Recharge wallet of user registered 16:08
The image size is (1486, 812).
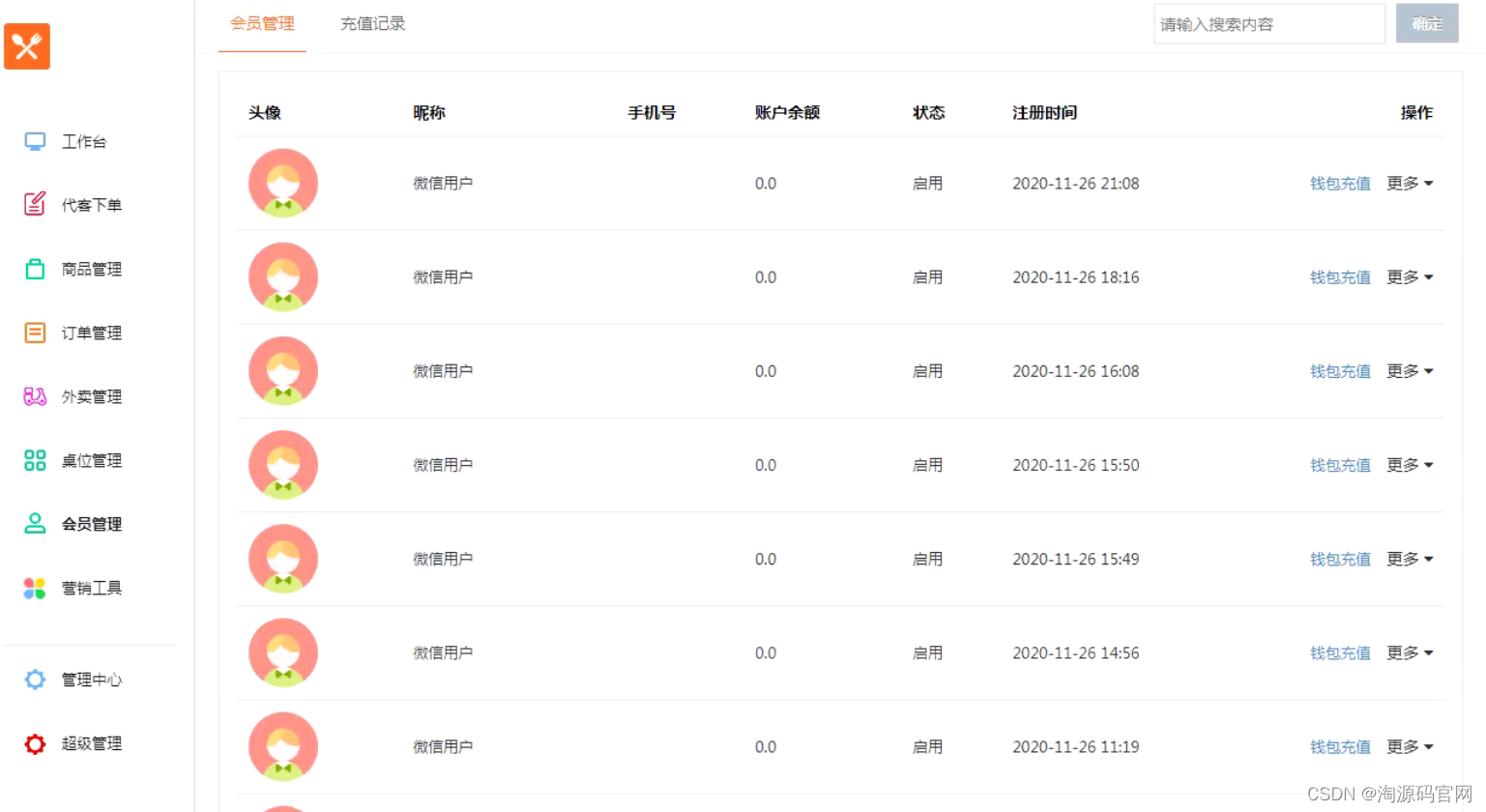(x=1340, y=371)
